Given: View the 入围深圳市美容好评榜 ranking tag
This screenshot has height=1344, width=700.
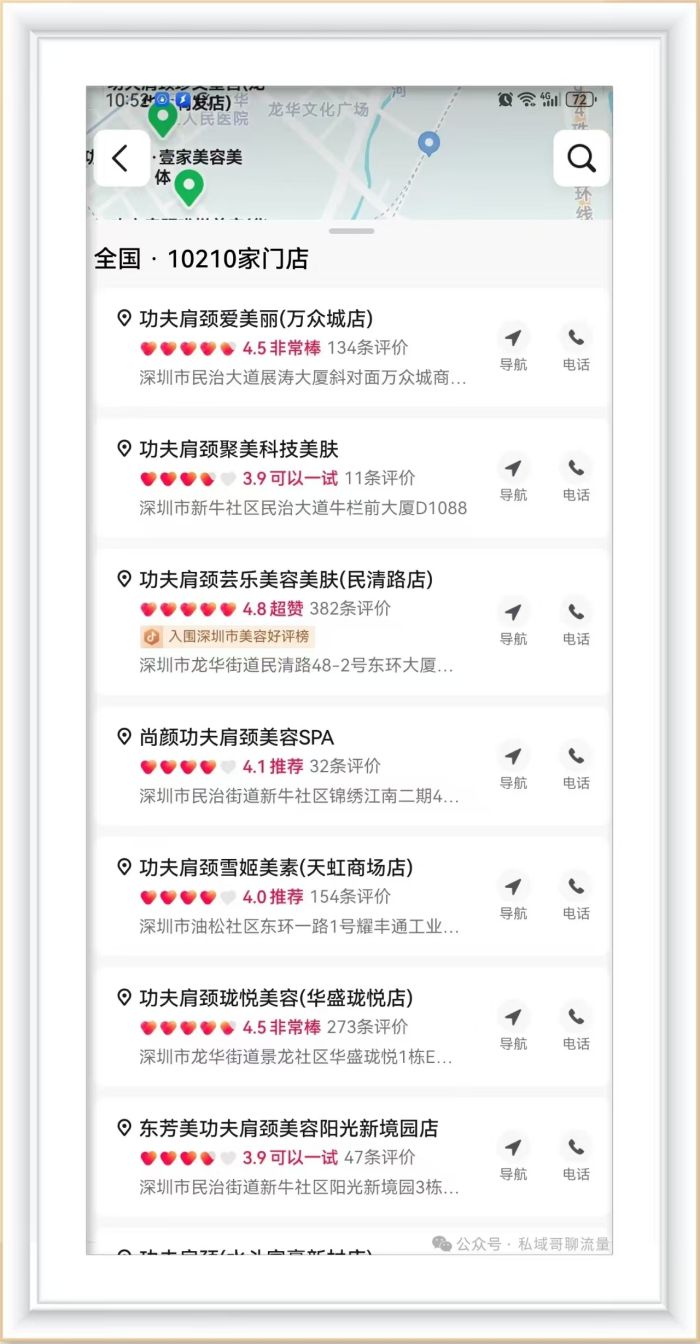Looking at the screenshot, I should pyautogui.click(x=228, y=636).
